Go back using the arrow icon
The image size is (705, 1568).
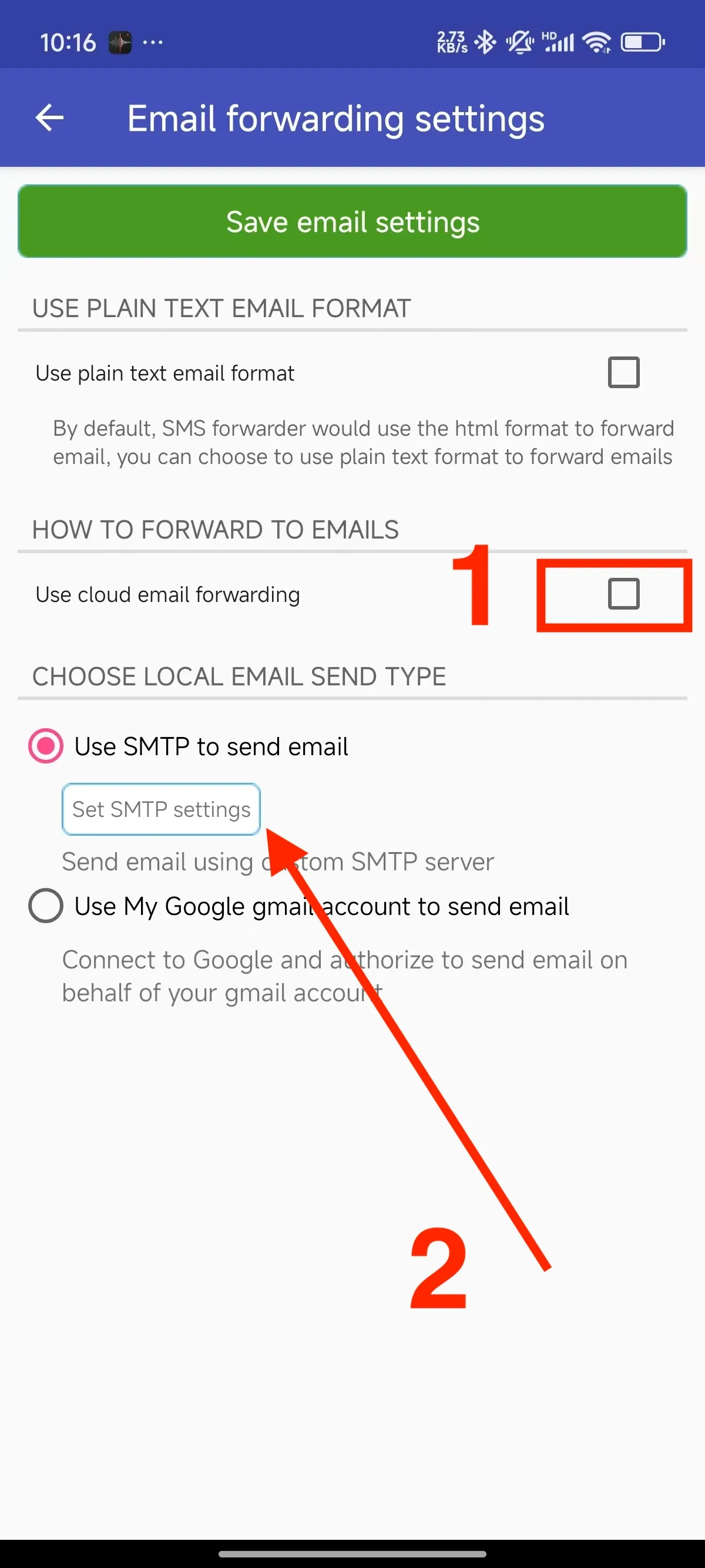pos(49,117)
